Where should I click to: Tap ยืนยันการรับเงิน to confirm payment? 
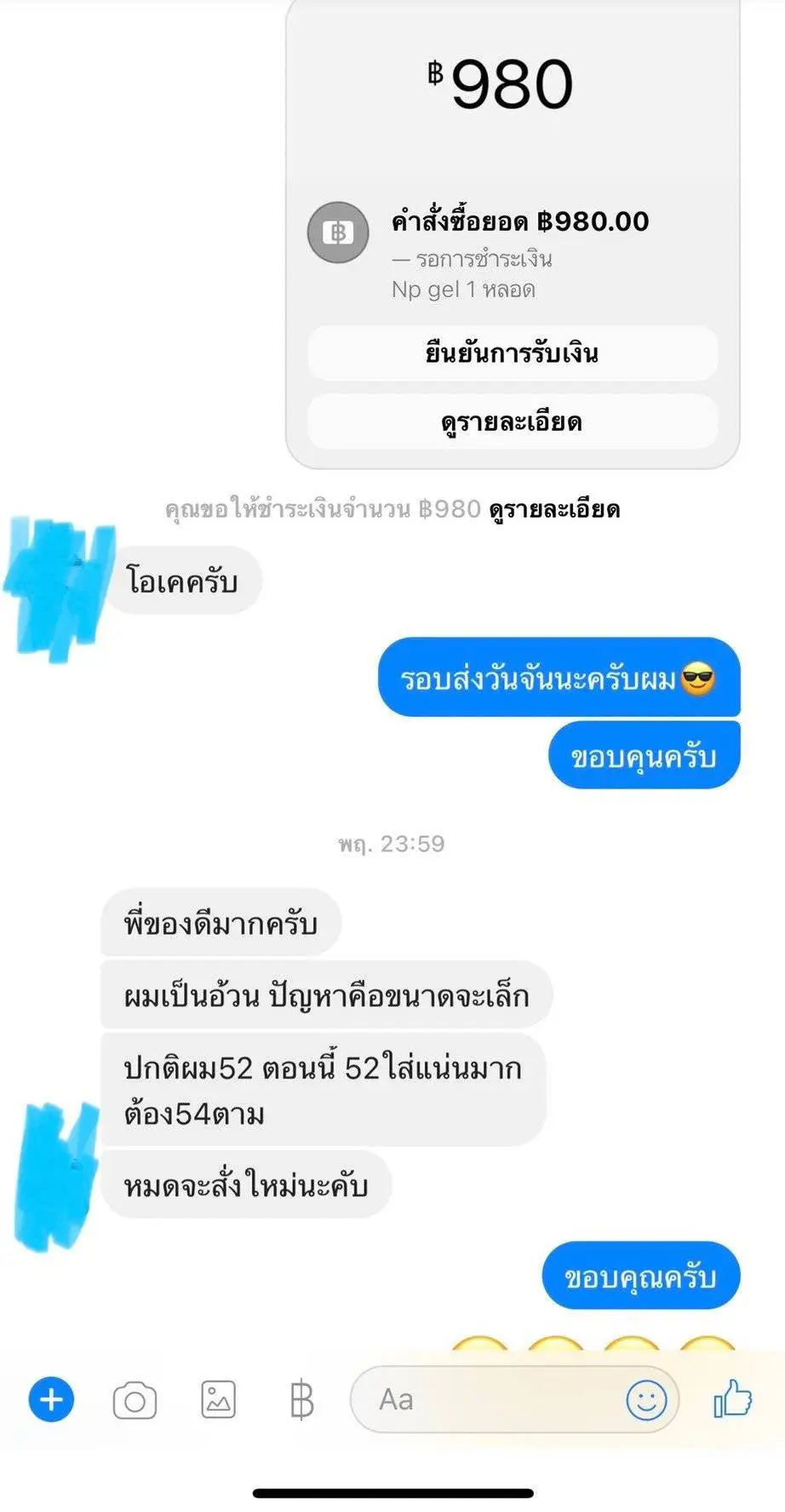[512, 353]
